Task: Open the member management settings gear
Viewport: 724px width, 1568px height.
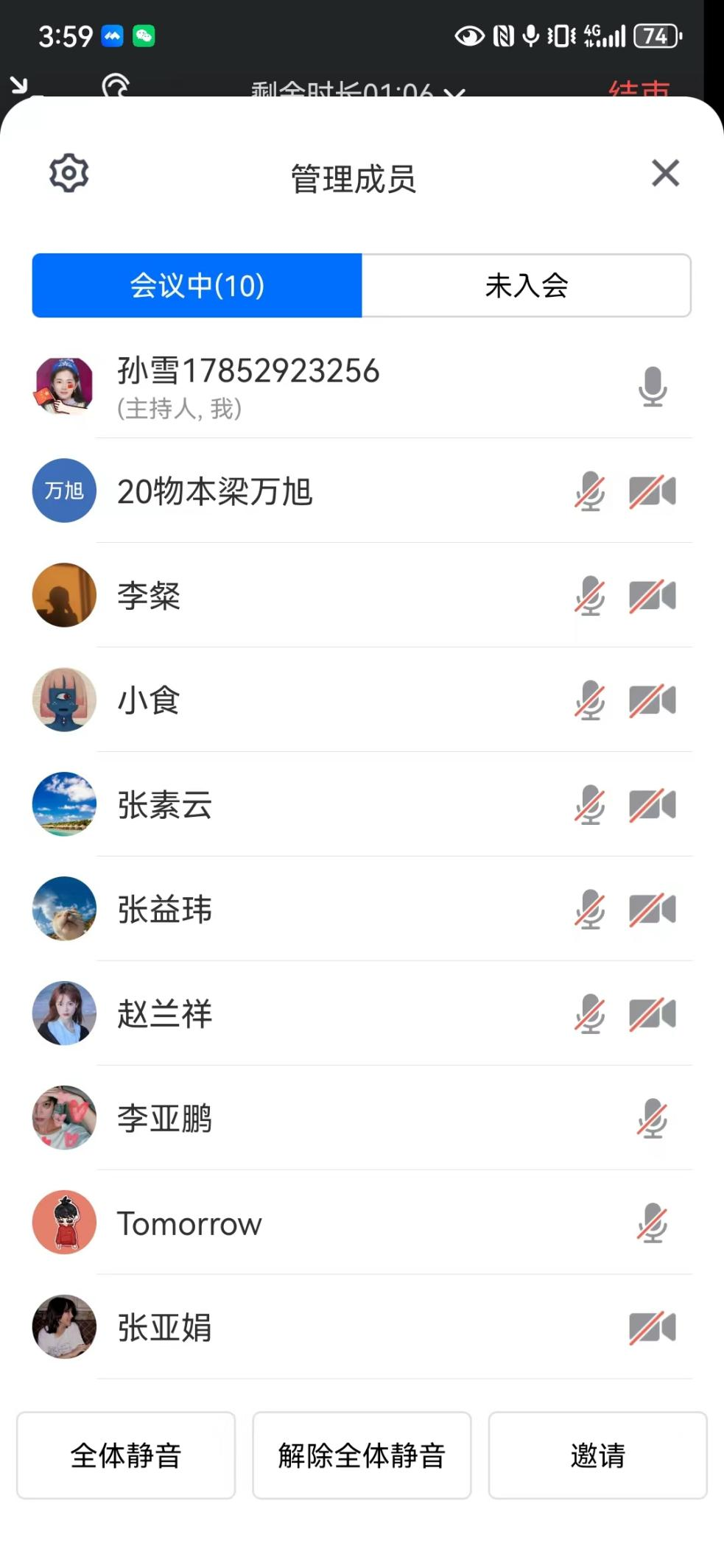Action: pos(68,174)
